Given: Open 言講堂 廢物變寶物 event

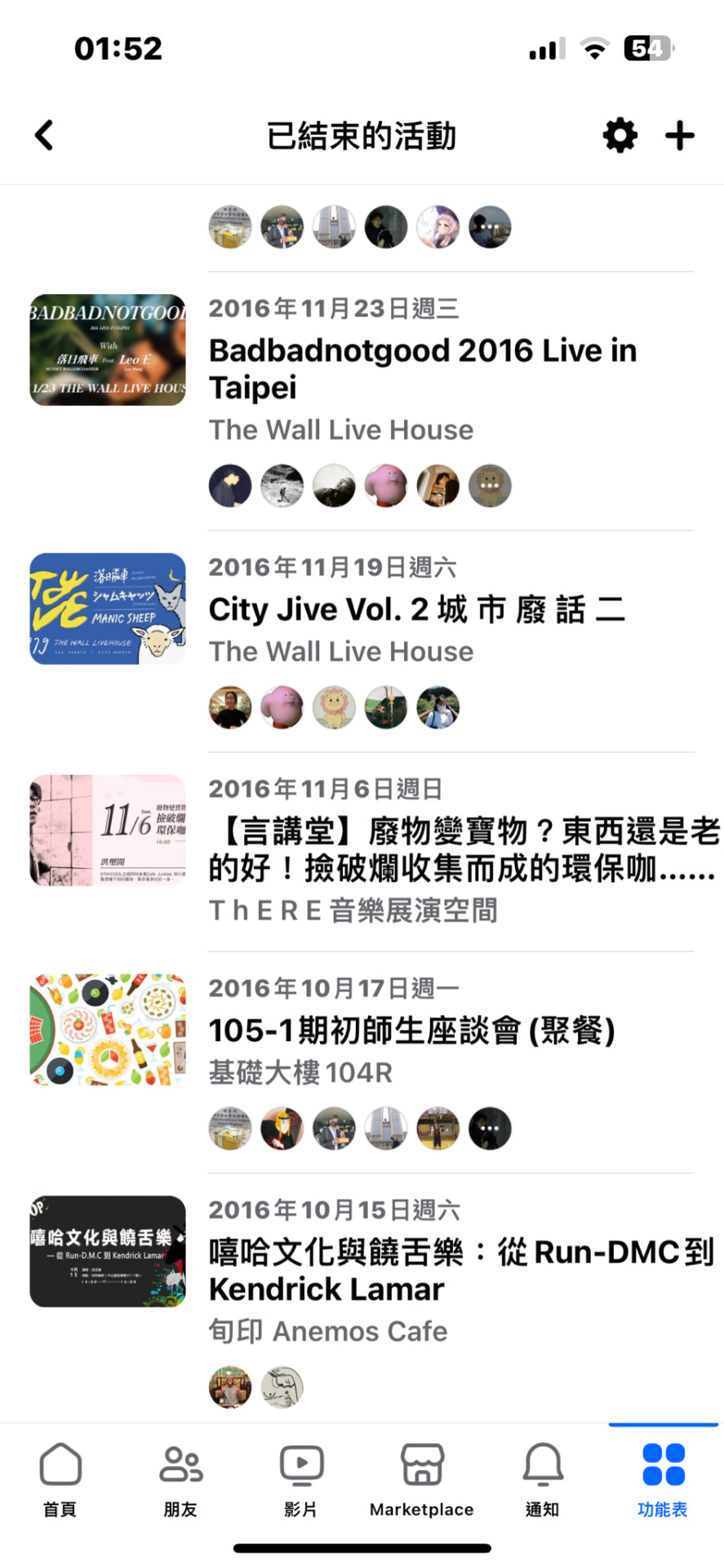Looking at the screenshot, I should [x=462, y=849].
